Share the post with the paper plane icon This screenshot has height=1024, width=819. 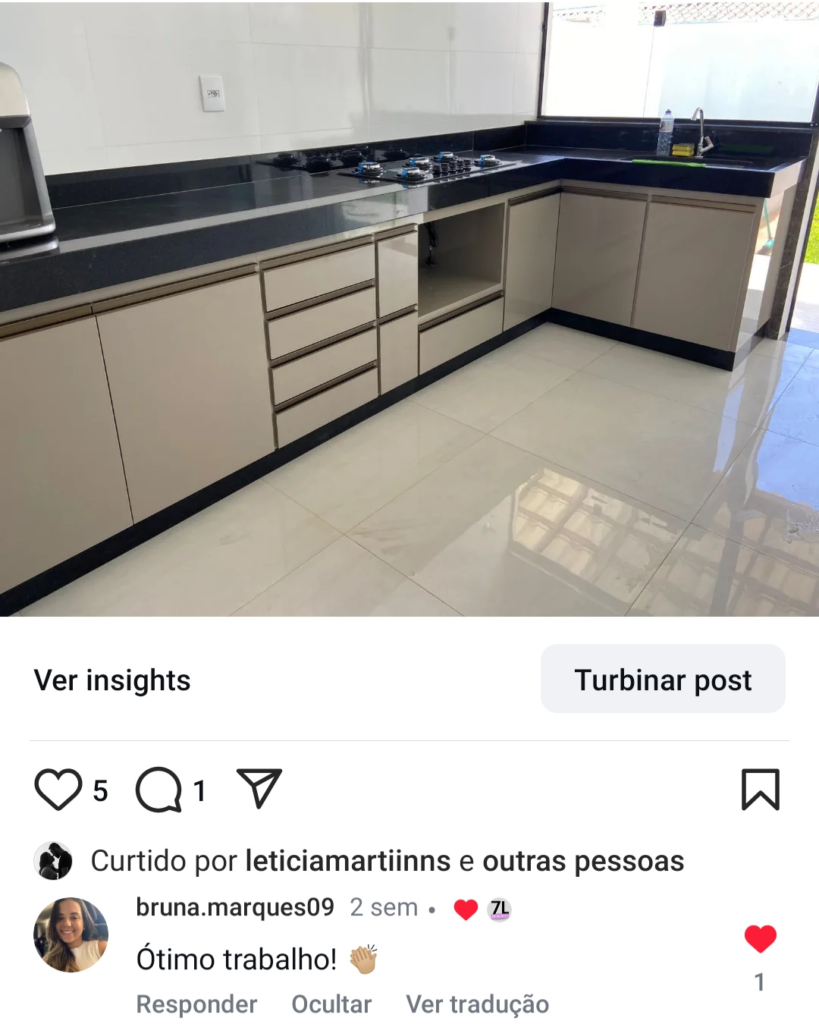pyautogui.click(x=259, y=788)
